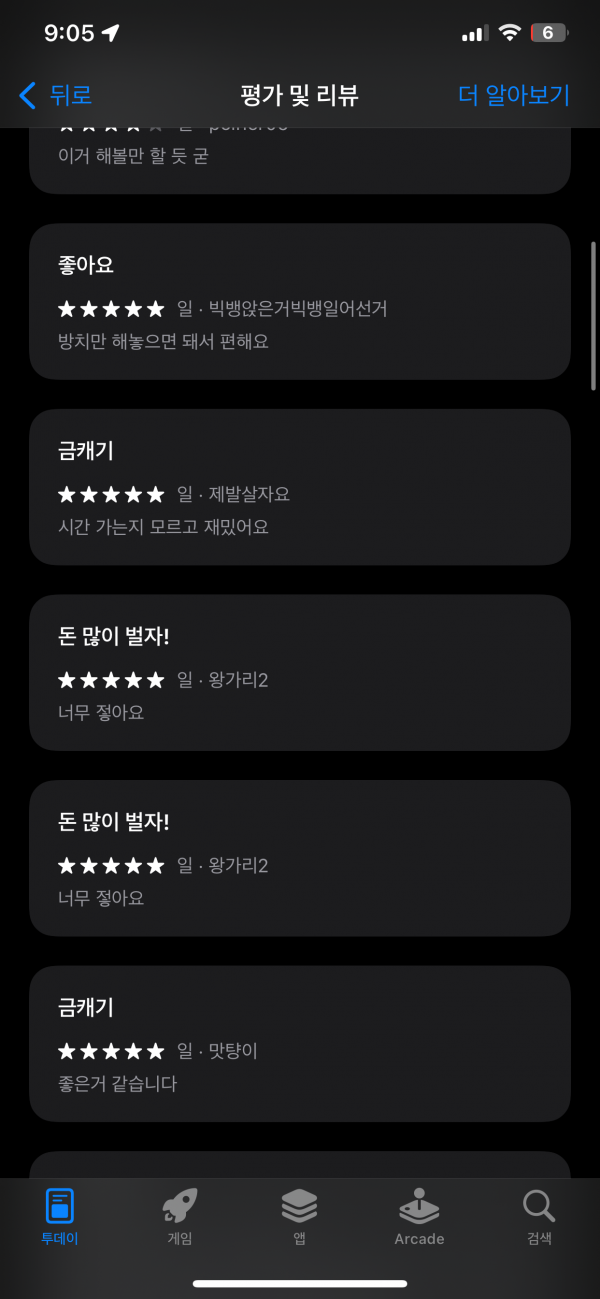Switch to the 앱 tab
600x1299 pixels.
click(x=299, y=1217)
